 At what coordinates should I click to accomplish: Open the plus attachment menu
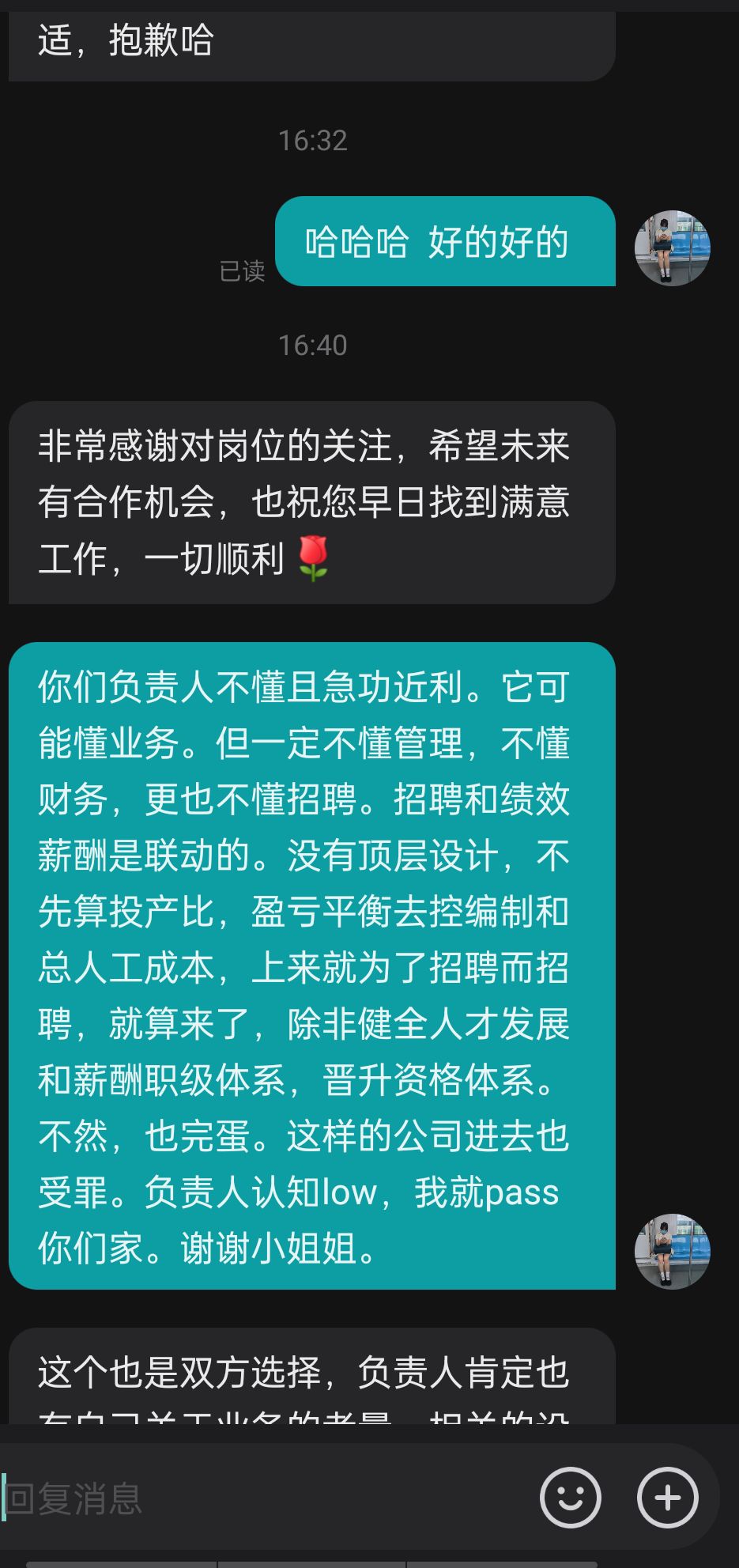click(x=667, y=1498)
